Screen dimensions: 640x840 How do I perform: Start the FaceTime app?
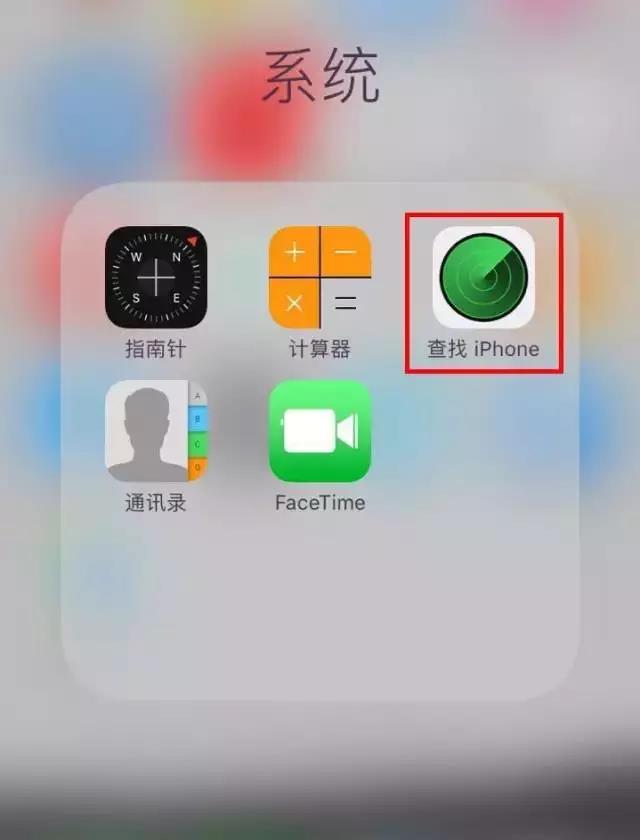coord(320,431)
